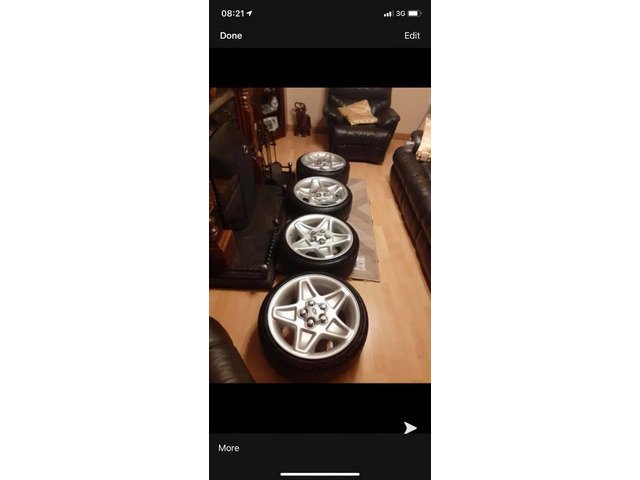Open the Edit option
Image resolution: width=640 pixels, height=480 pixels.
point(411,36)
